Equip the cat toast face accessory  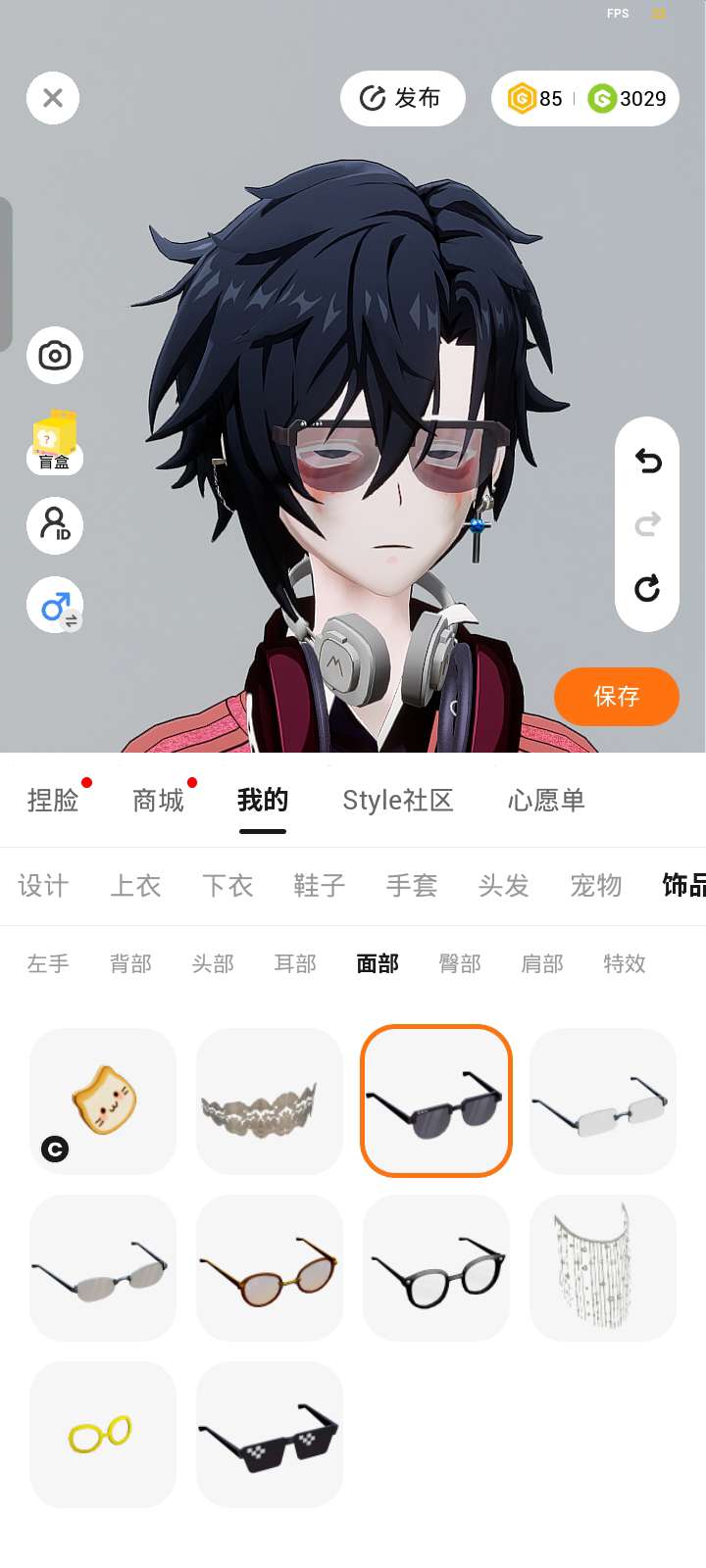click(x=103, y=1102)
